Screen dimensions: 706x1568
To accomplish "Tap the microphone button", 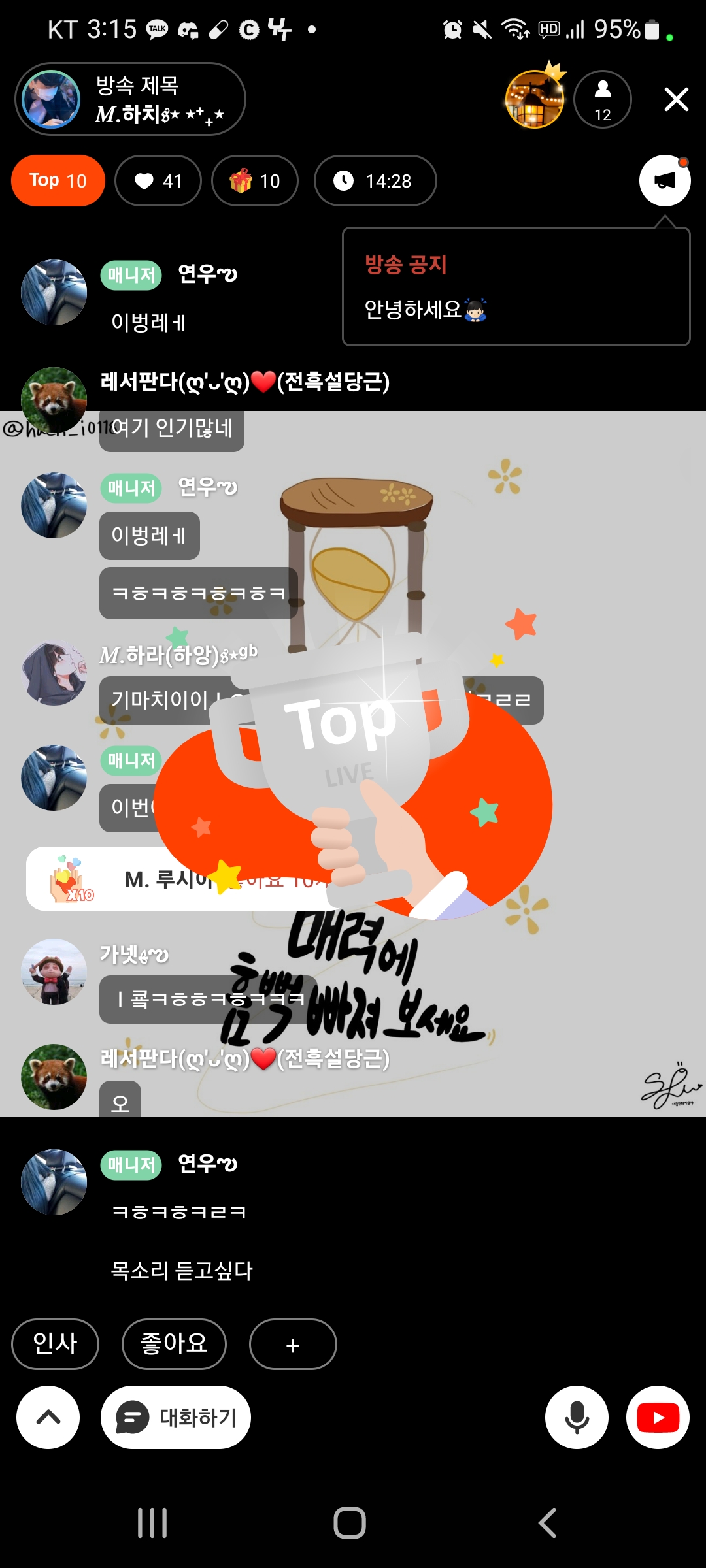I will coord(577,1417).
